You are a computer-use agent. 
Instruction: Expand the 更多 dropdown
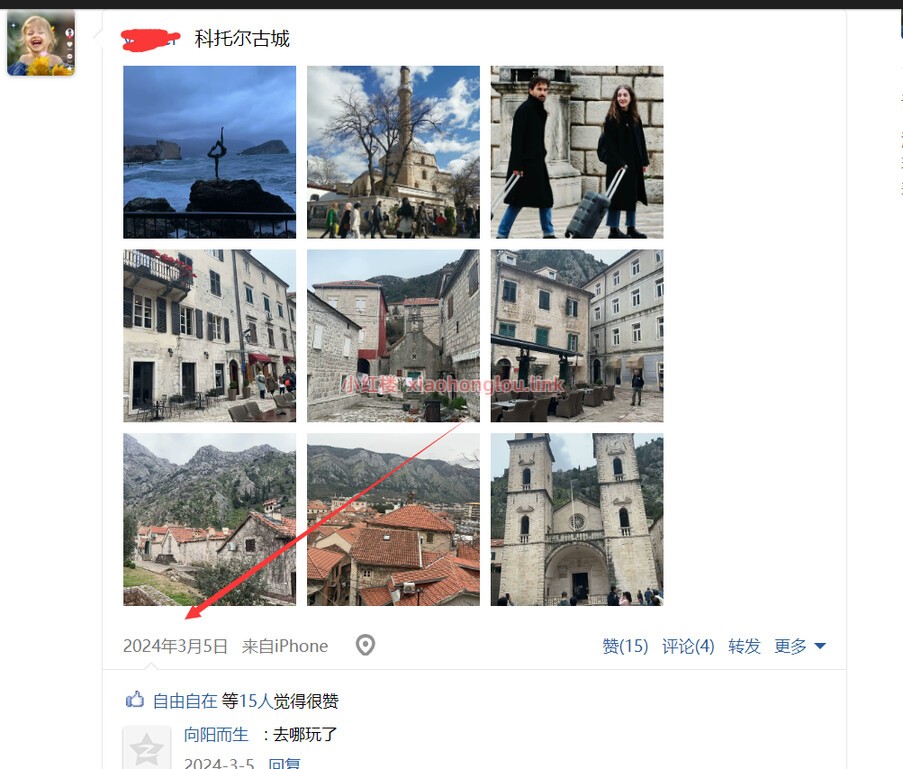(800, 646)
